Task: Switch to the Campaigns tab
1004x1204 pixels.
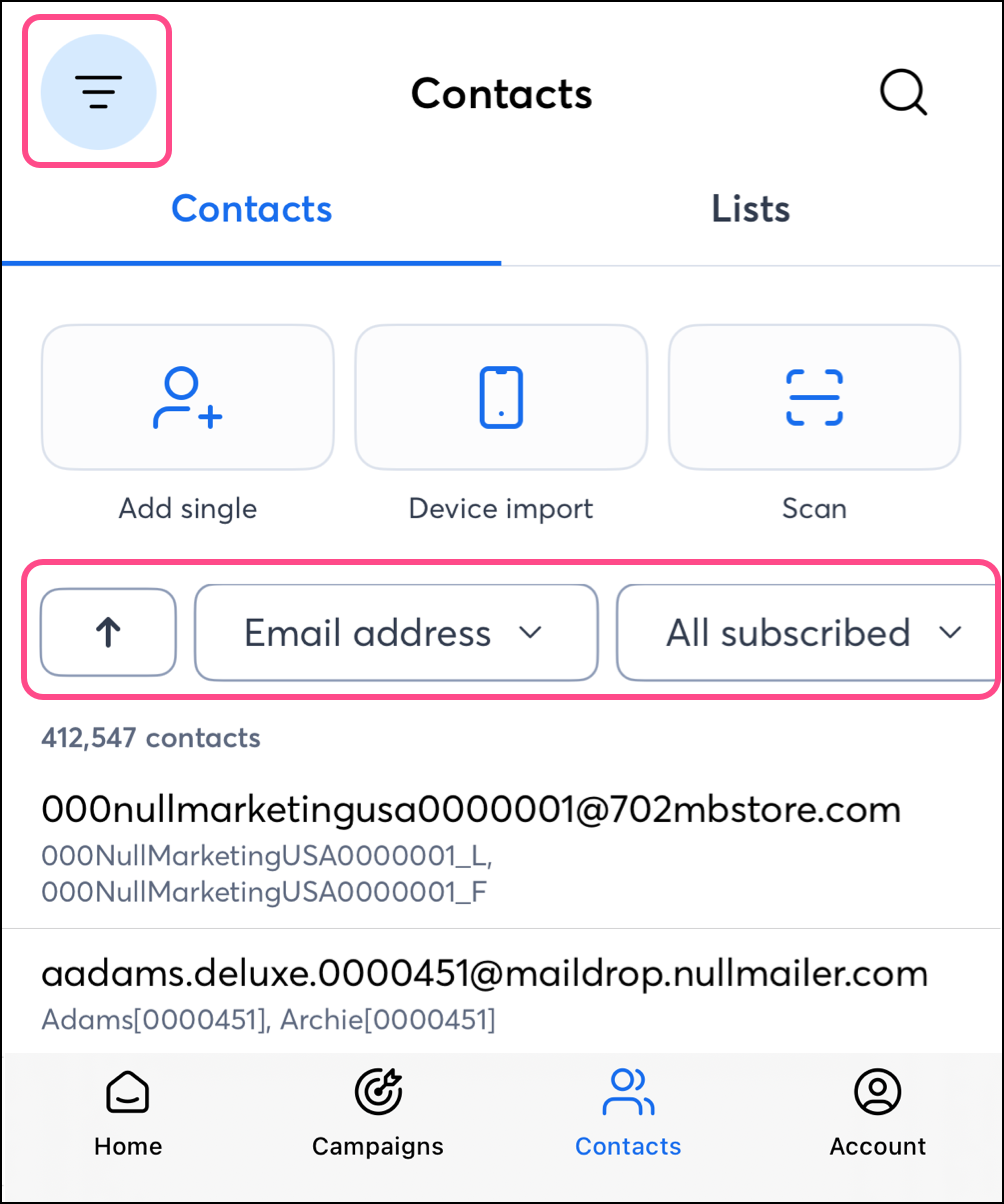Action: coord(378,1114)
